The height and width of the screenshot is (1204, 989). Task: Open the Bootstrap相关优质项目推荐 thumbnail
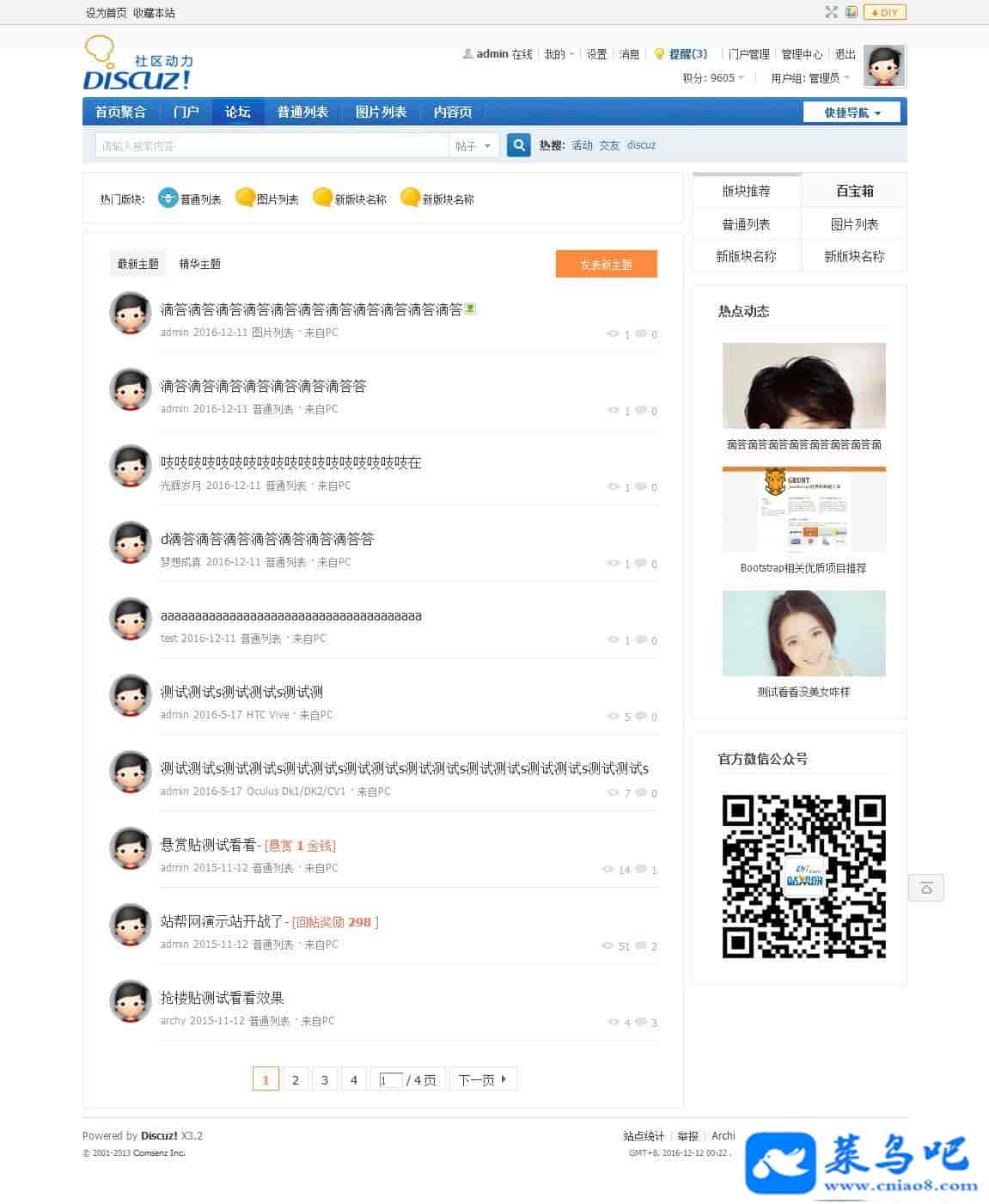pyautogui.click(x=803, y=509)
